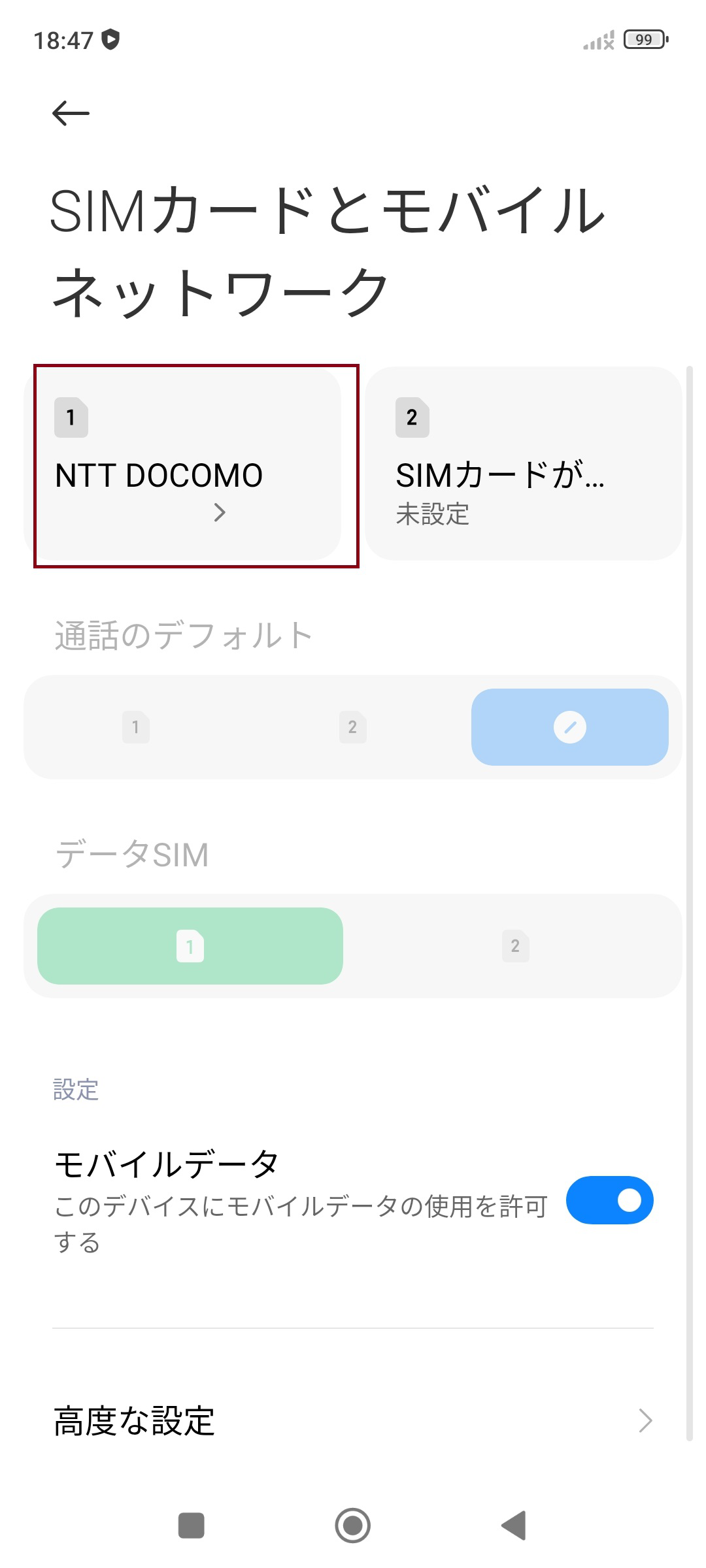The width and height of the screenshot is (706, 1568).
Task: Disable the モバイルデータ toggle
Action: pyautogui.click(x=609, y=1200)
